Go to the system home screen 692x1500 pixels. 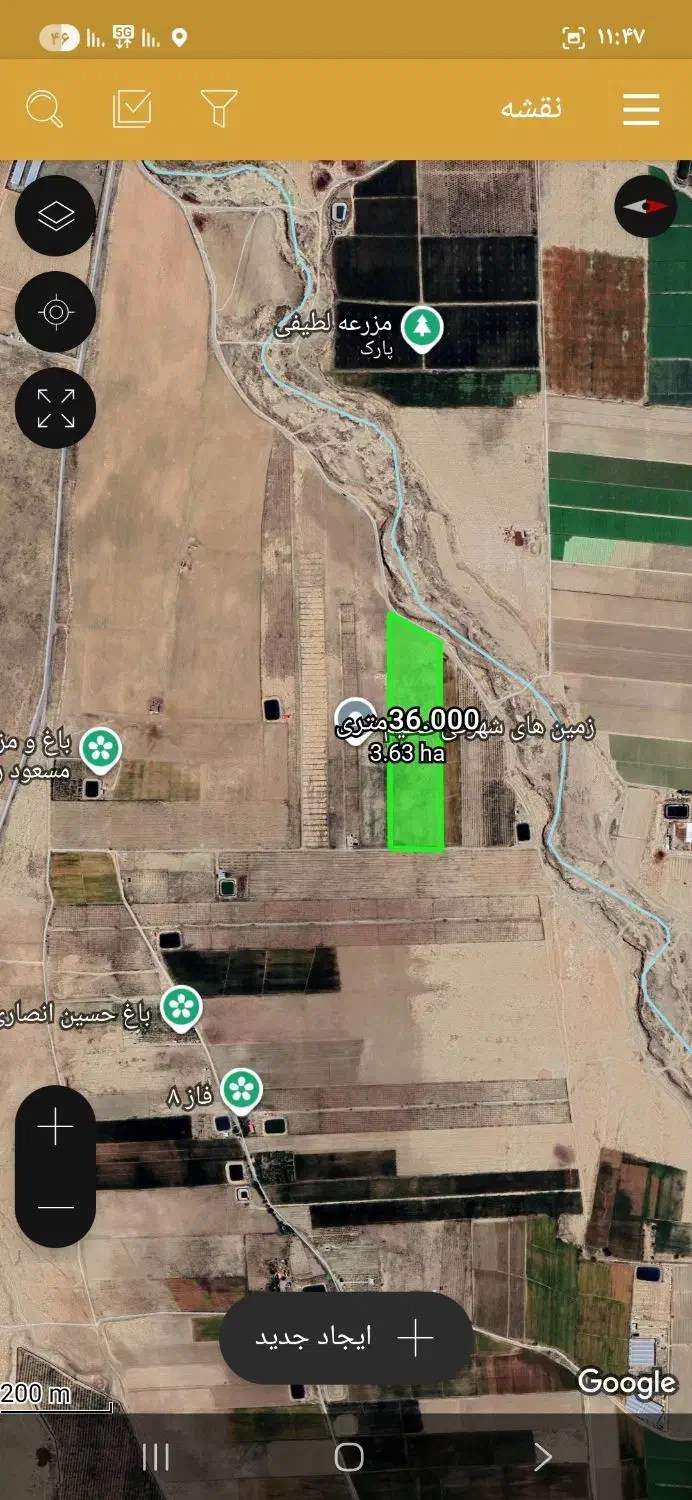pyautogui.click(x=348, y=1457)
